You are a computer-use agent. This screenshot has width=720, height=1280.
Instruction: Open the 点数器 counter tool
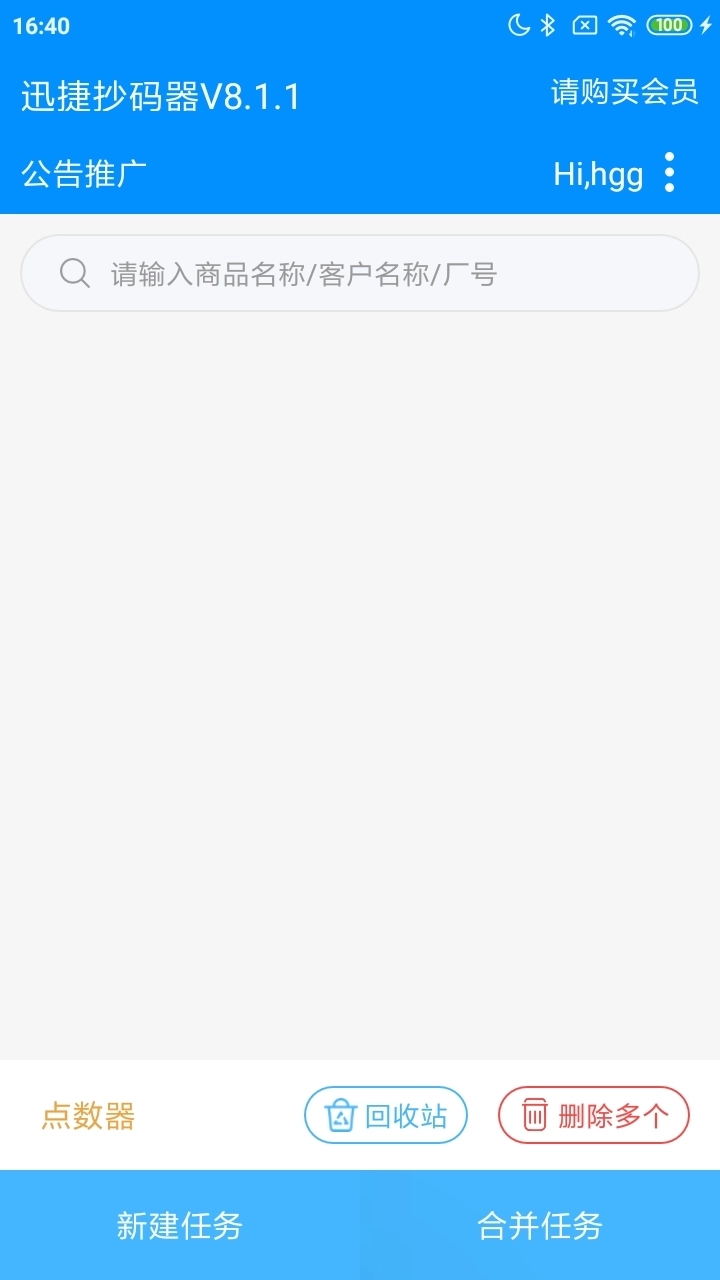click(88, 1115)
